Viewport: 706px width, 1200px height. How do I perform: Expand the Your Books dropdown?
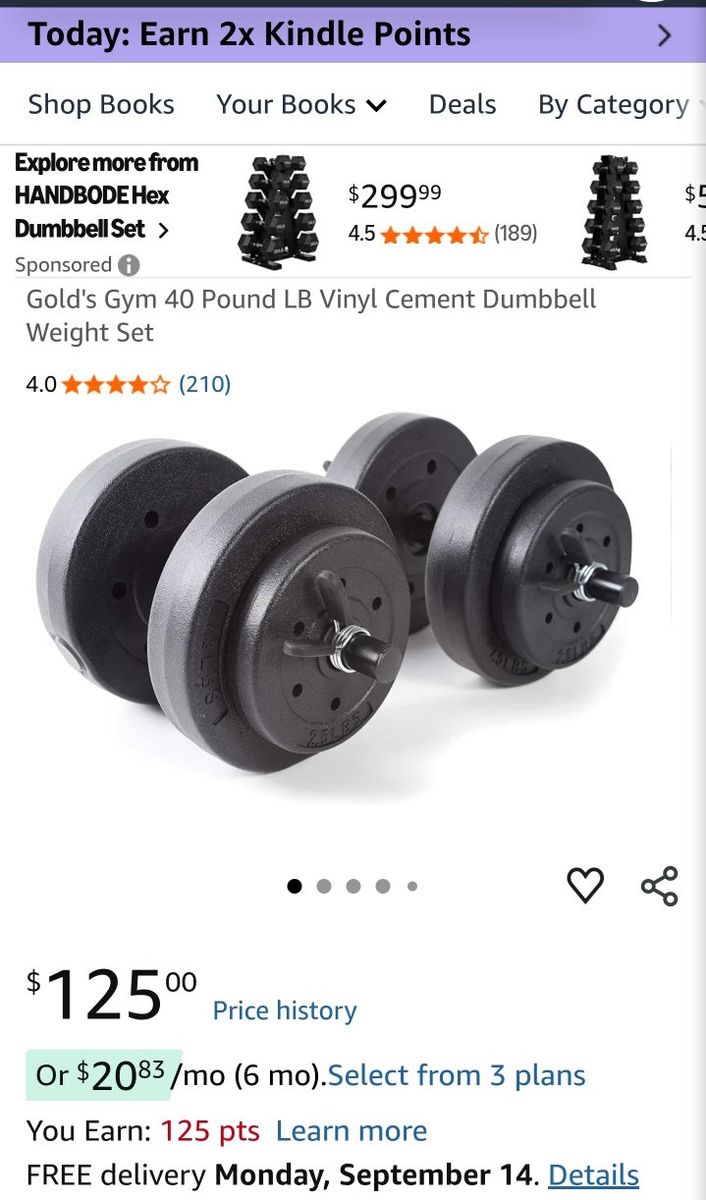(x=301, y=104)
